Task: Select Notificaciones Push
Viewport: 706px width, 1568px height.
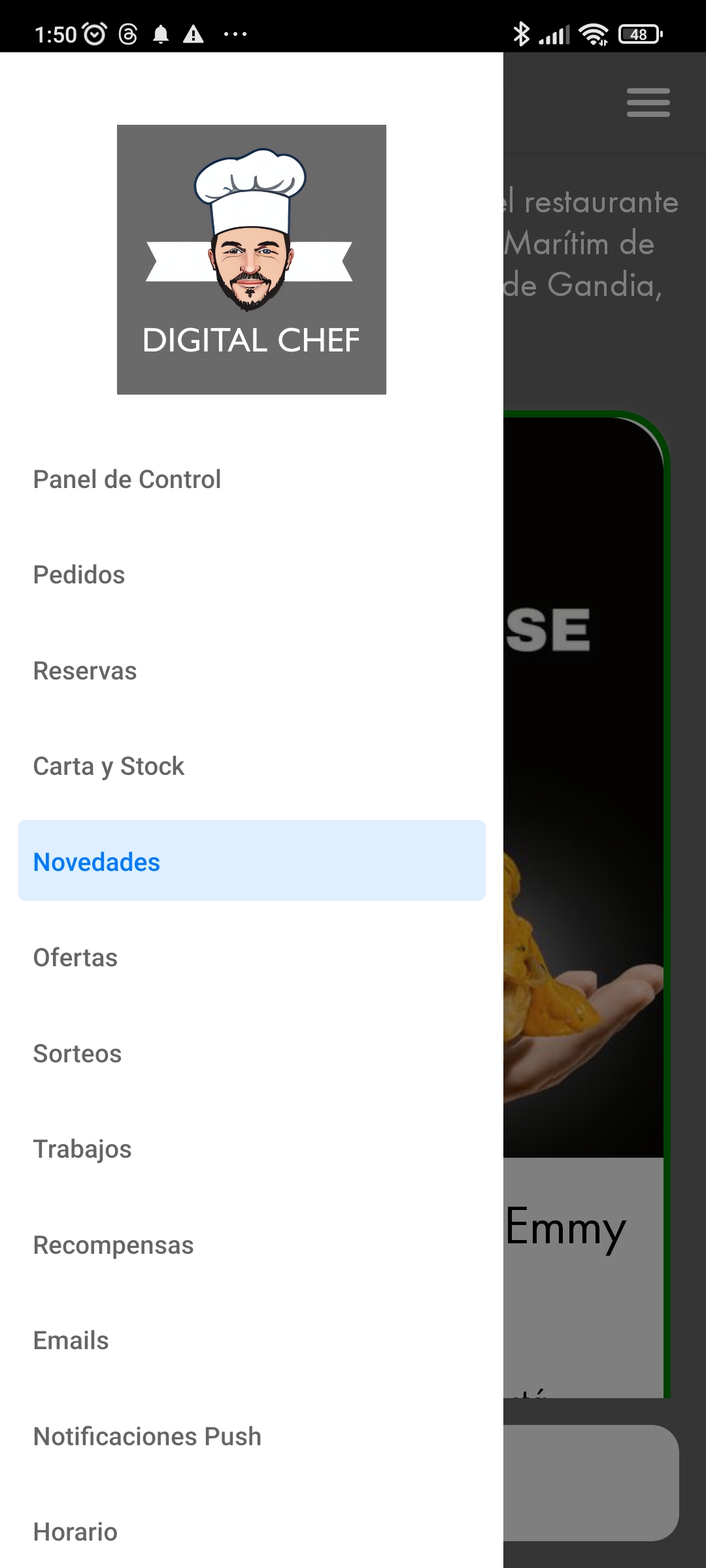Action: click(147, 1437)
